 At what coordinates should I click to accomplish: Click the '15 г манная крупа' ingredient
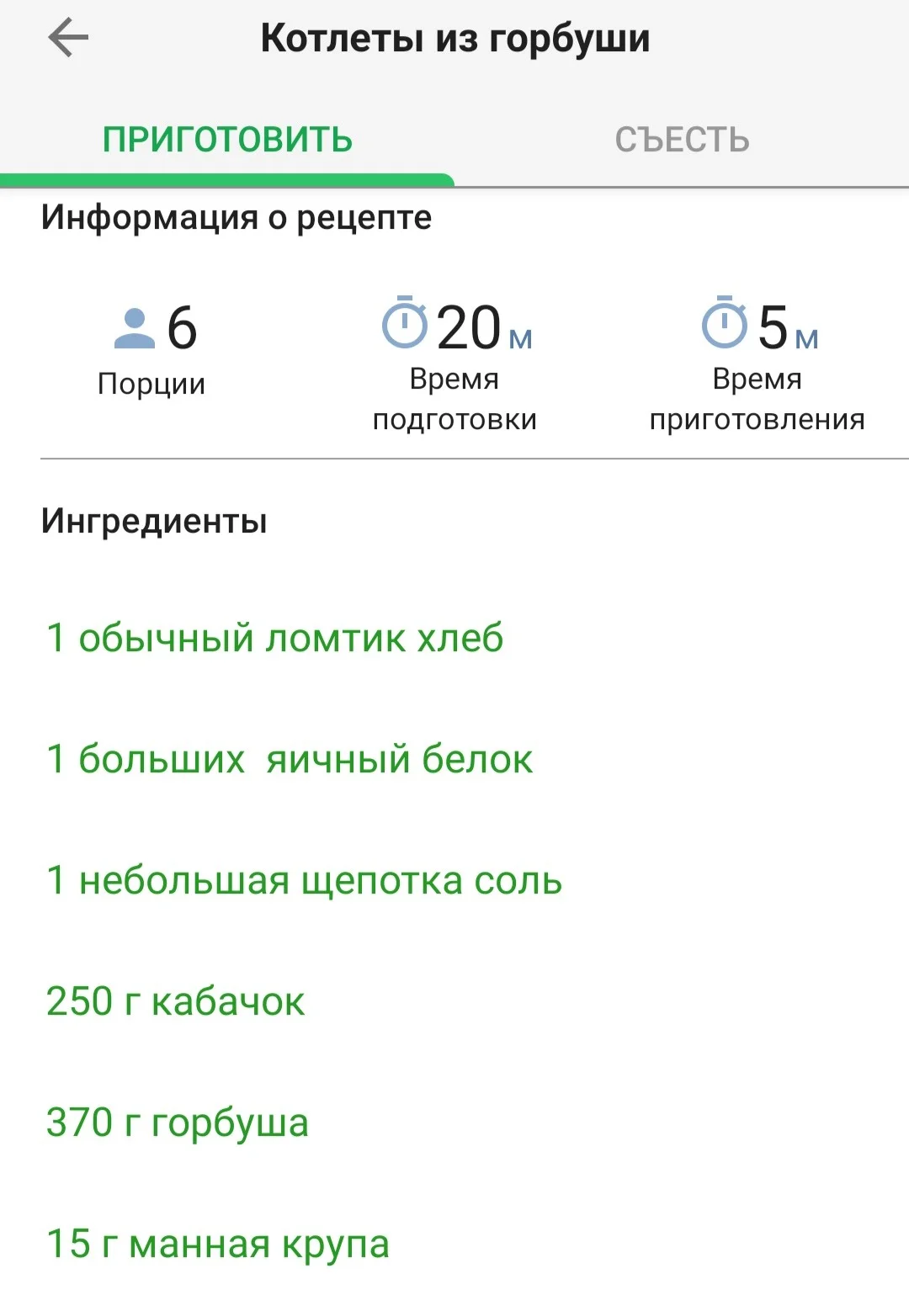(217, 1241)
